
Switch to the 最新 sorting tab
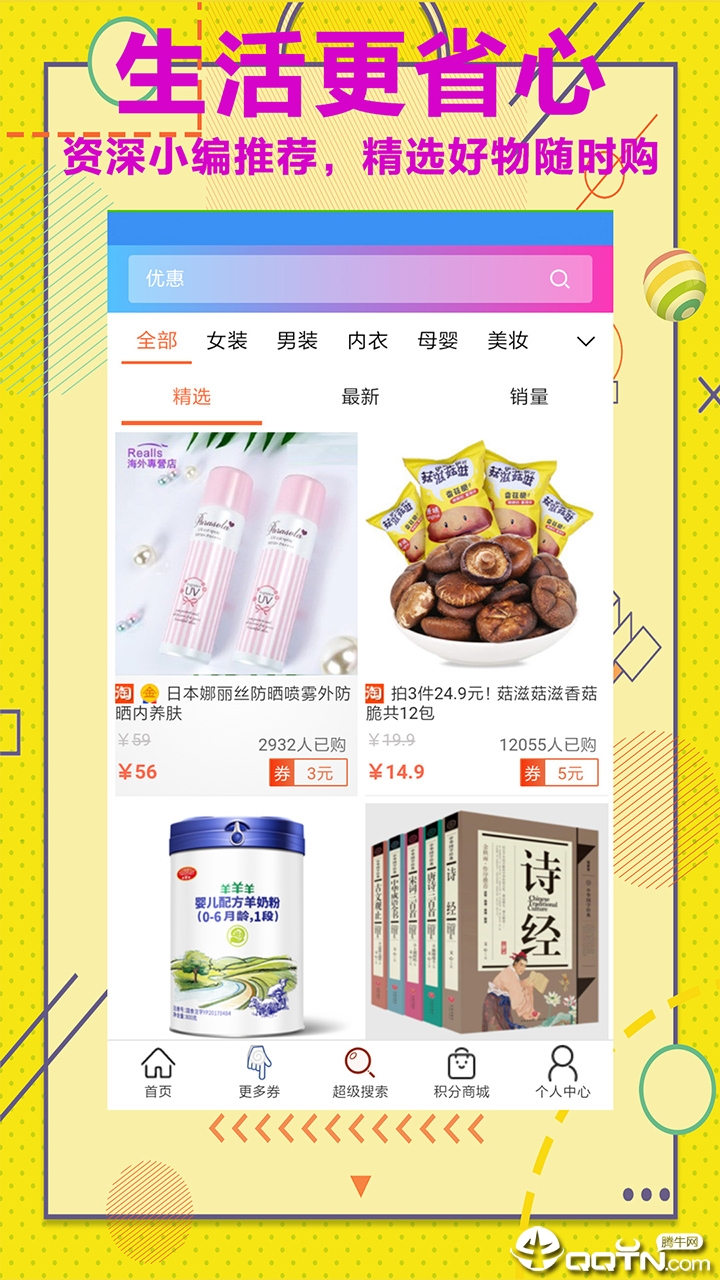click(361, 396)
